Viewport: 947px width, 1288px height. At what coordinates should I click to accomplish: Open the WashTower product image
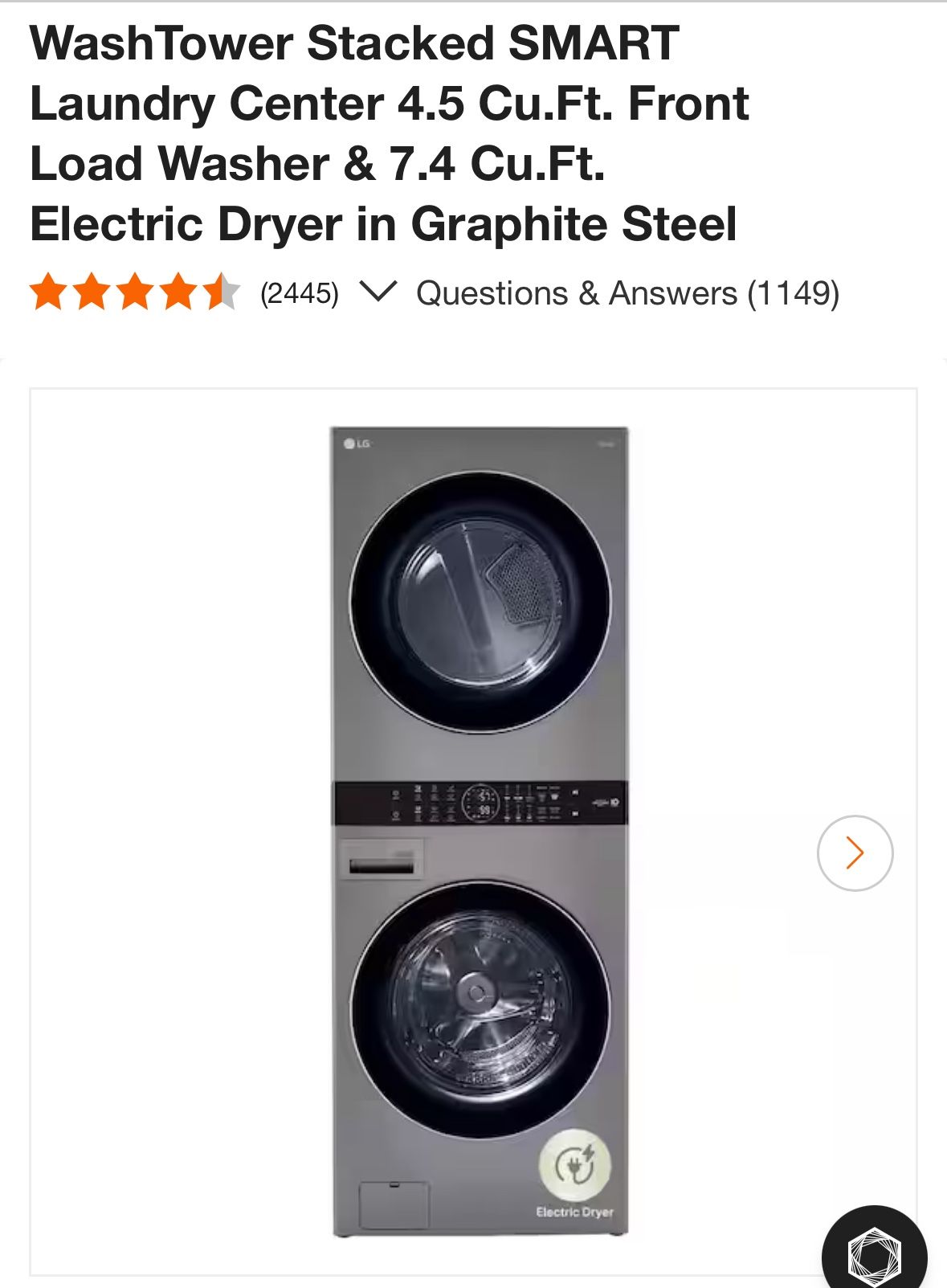coord(480,832)
